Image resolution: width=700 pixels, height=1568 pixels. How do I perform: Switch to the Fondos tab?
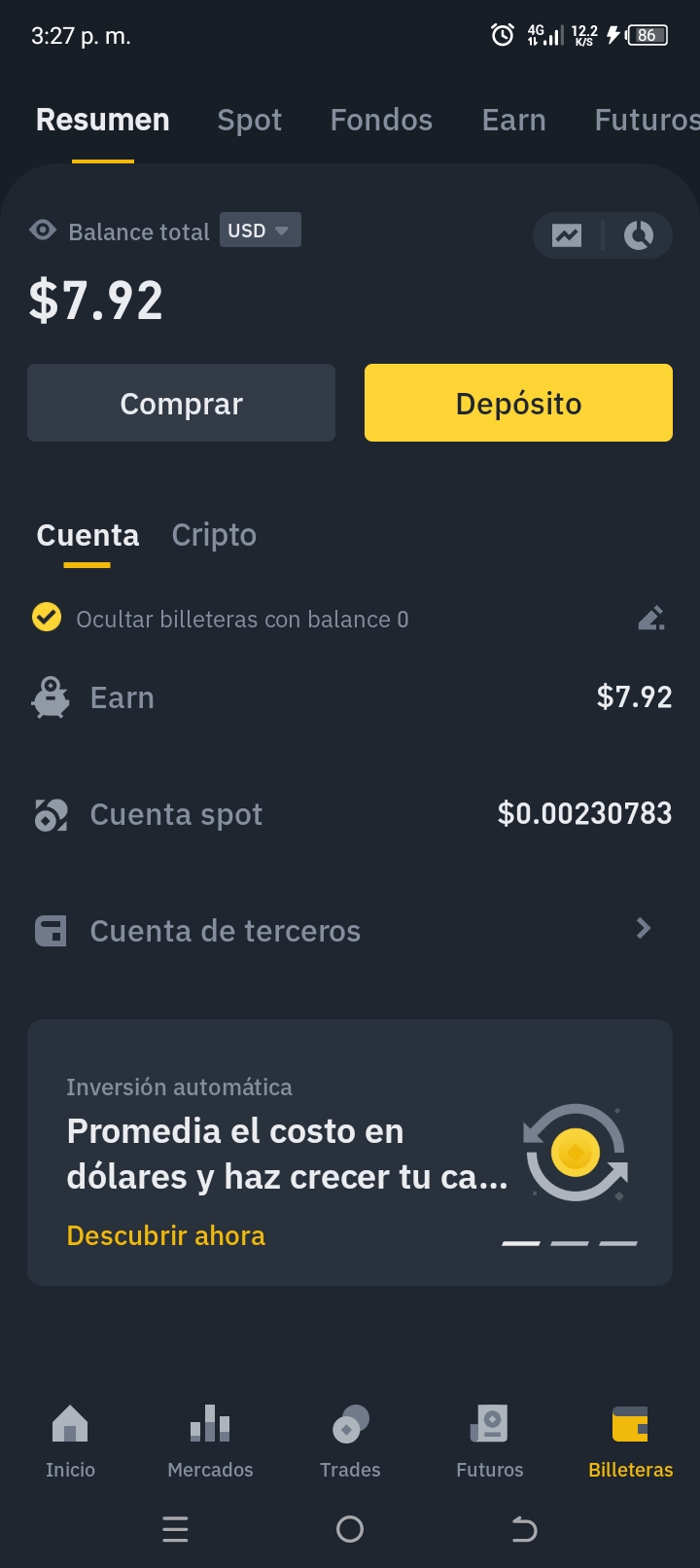381,120
